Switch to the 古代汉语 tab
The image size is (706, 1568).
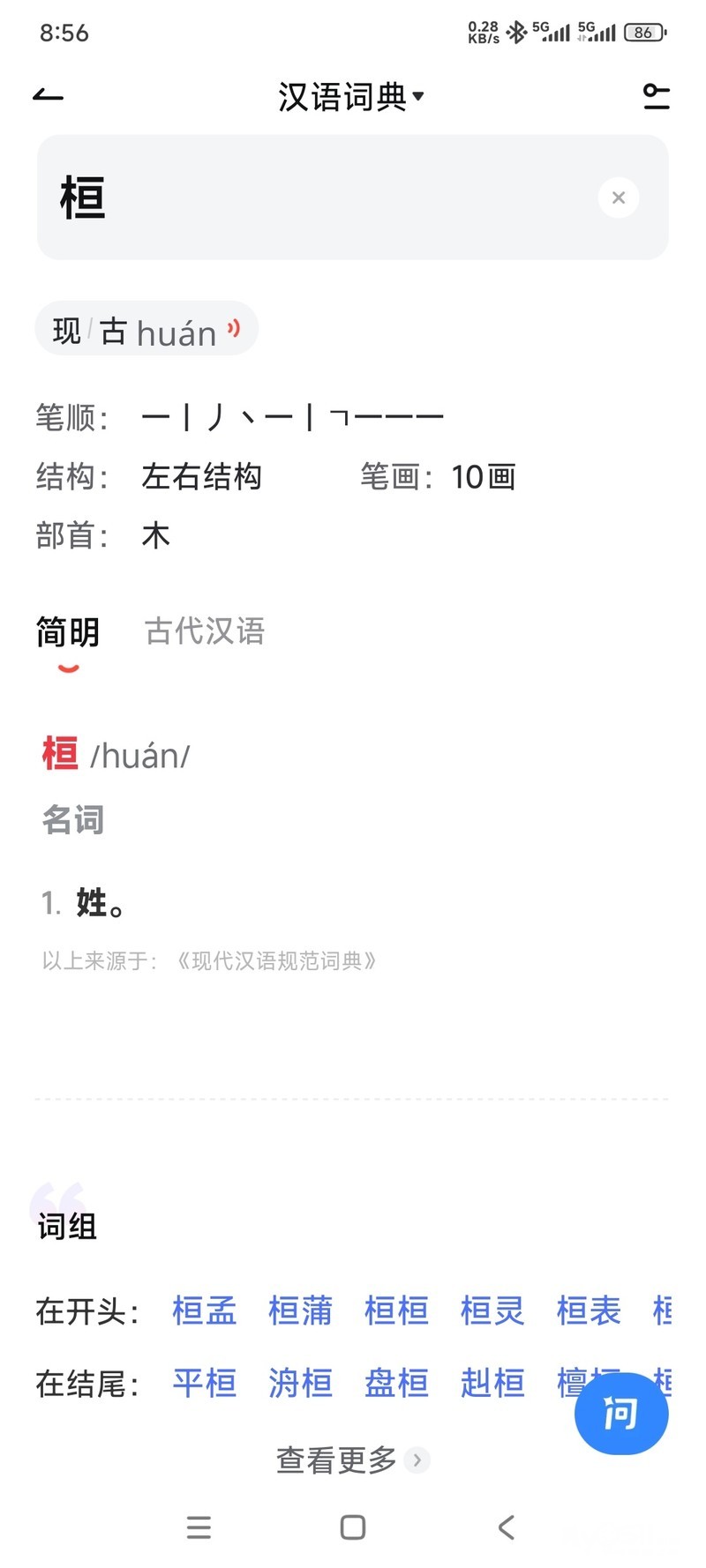205,631
